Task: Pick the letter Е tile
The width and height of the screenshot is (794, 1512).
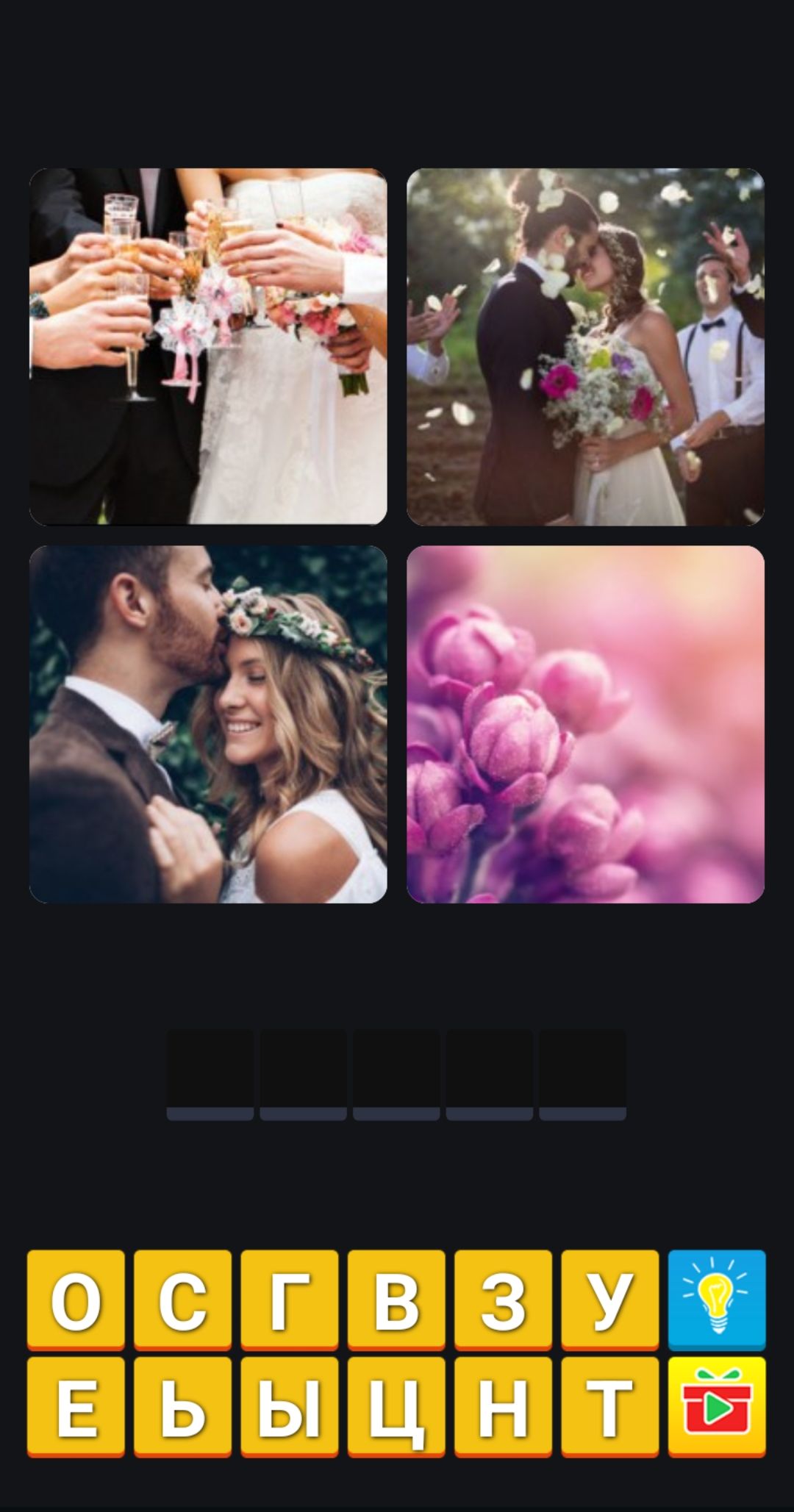Action: (76, 1406)
